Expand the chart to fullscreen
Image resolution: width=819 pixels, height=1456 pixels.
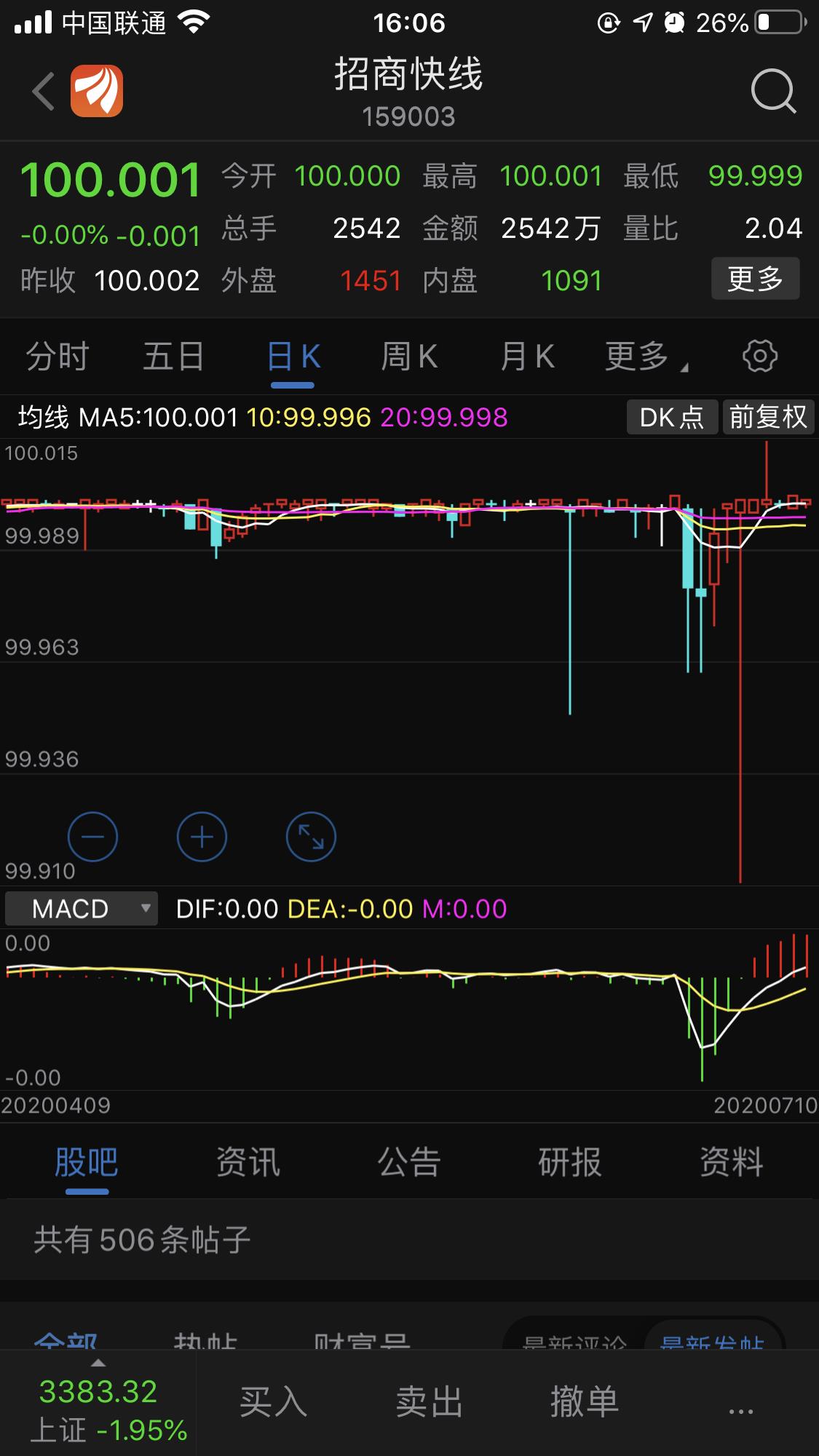coord(311,837)
